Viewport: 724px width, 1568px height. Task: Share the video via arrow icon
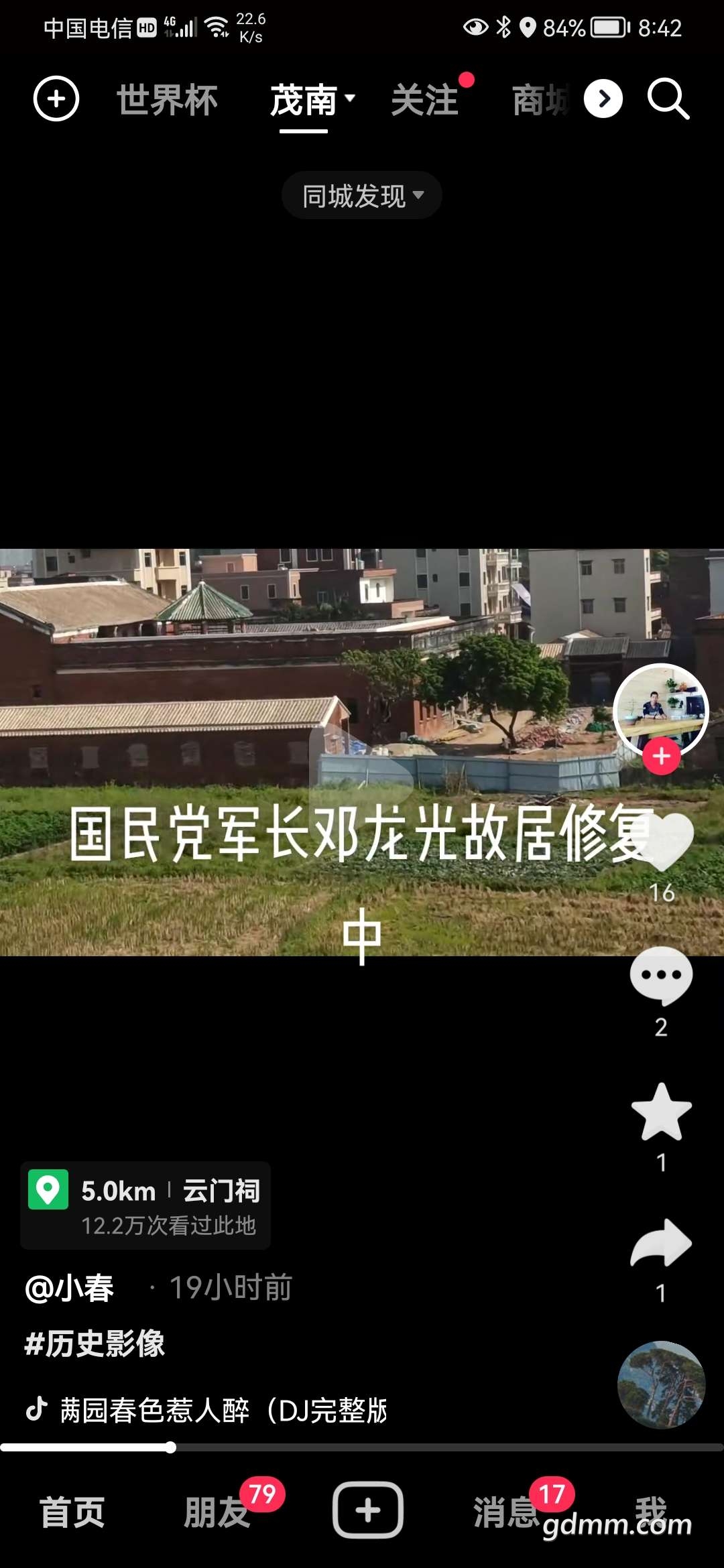(x=662, y=1243)
